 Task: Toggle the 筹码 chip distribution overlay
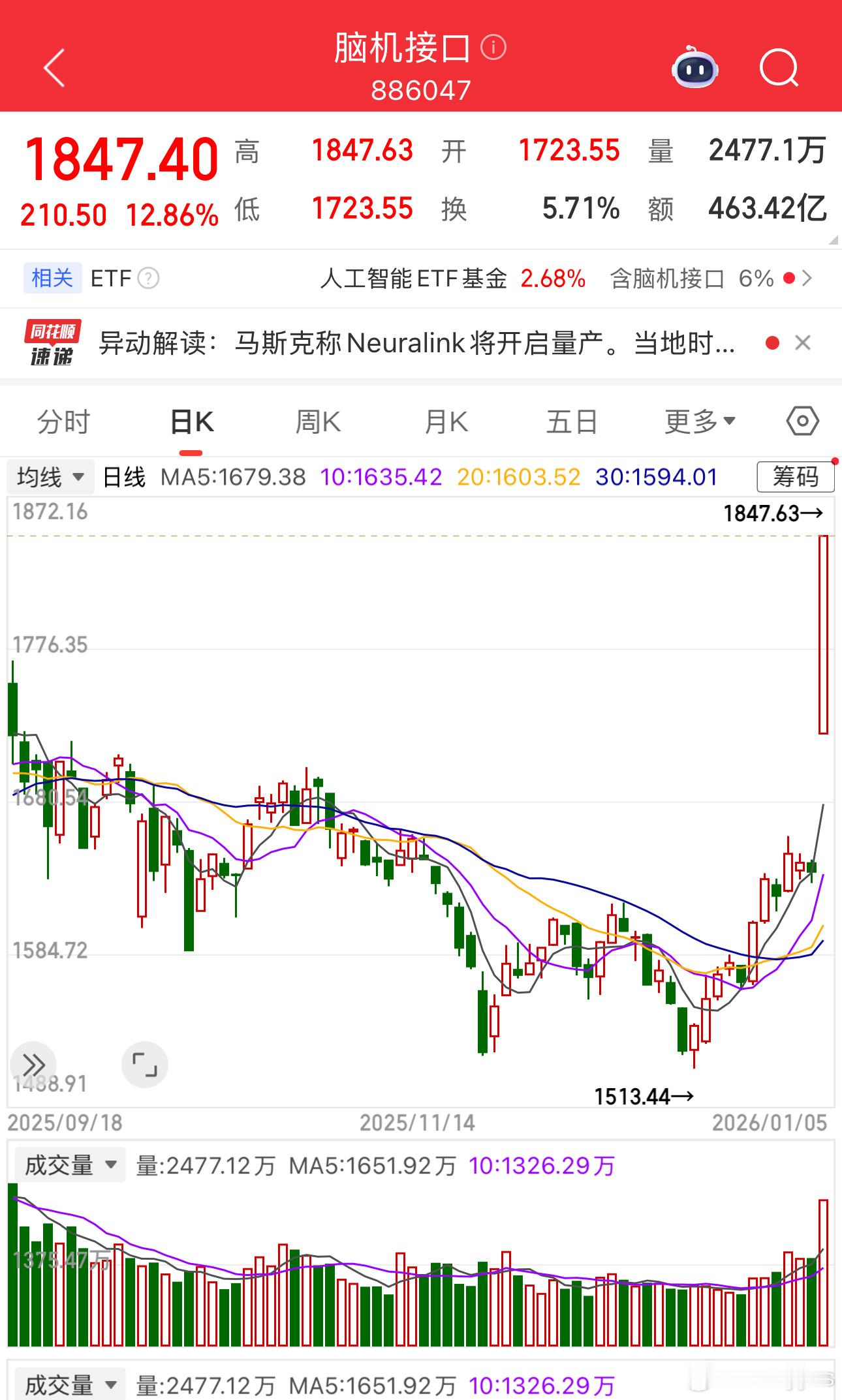pos(795,476)
